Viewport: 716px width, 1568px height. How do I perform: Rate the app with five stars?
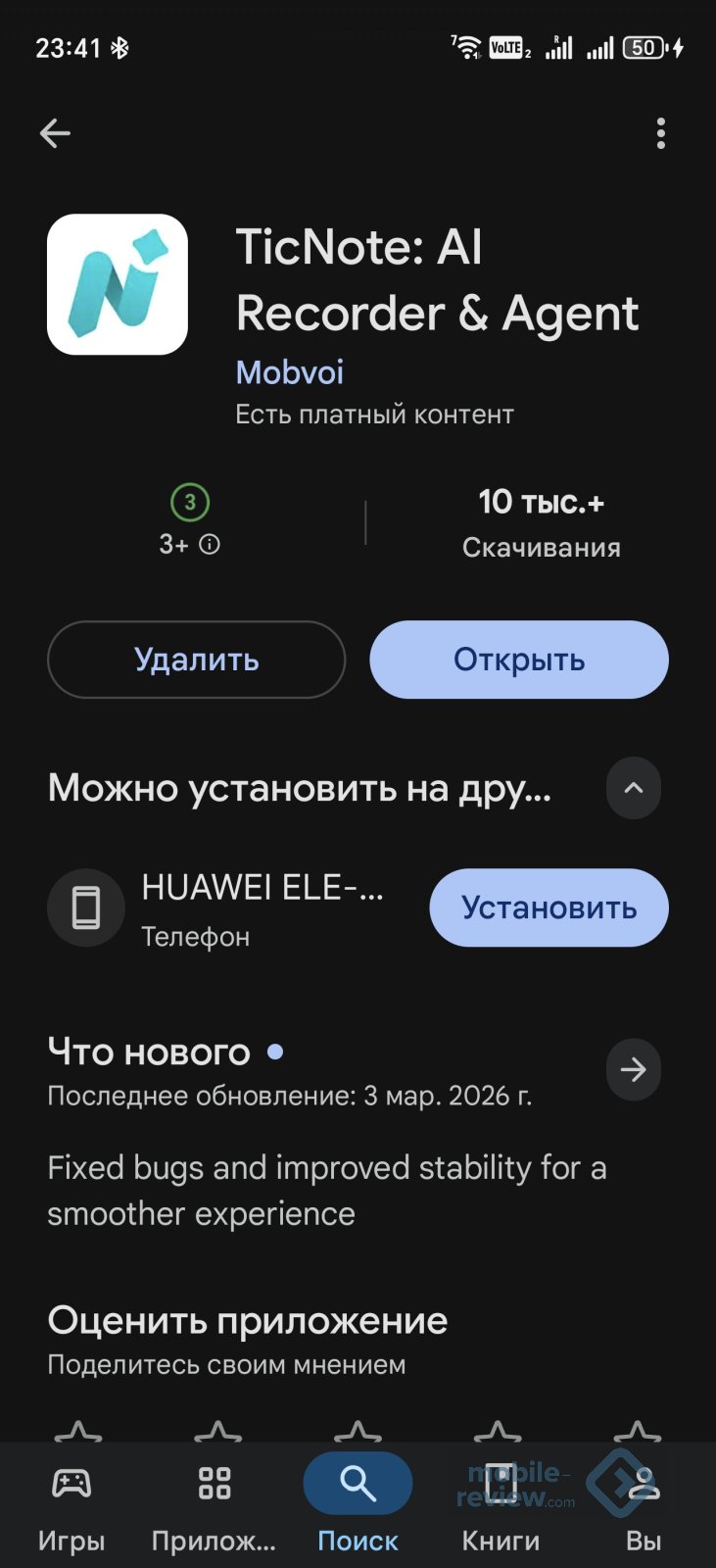[x=638, y=1433]
